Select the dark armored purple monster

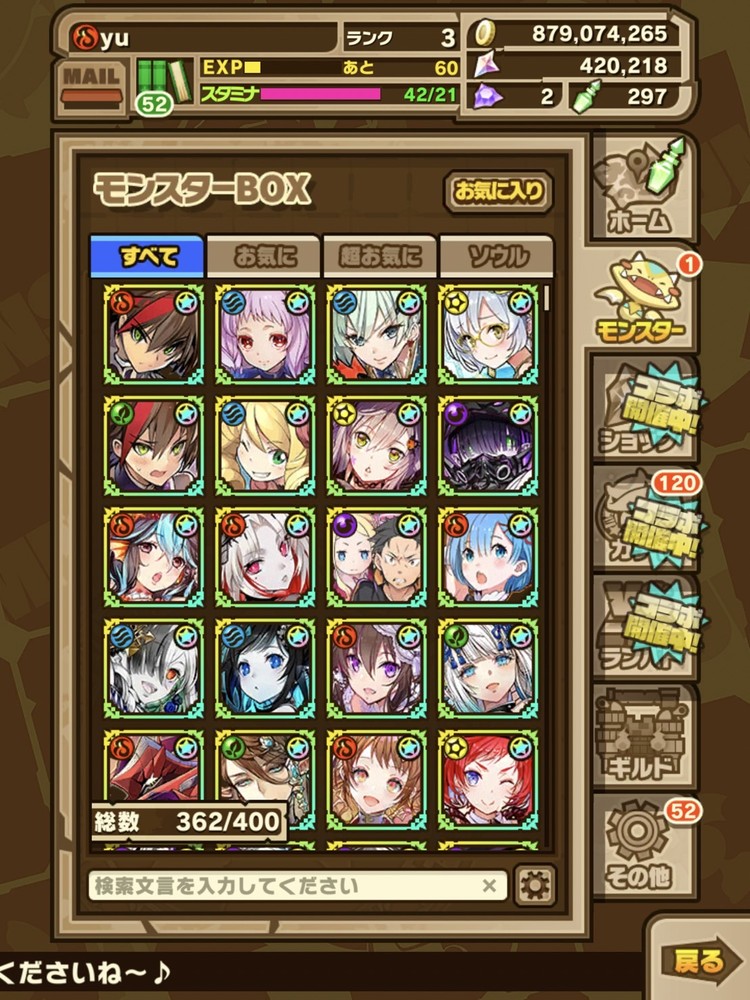coord(488,446)
